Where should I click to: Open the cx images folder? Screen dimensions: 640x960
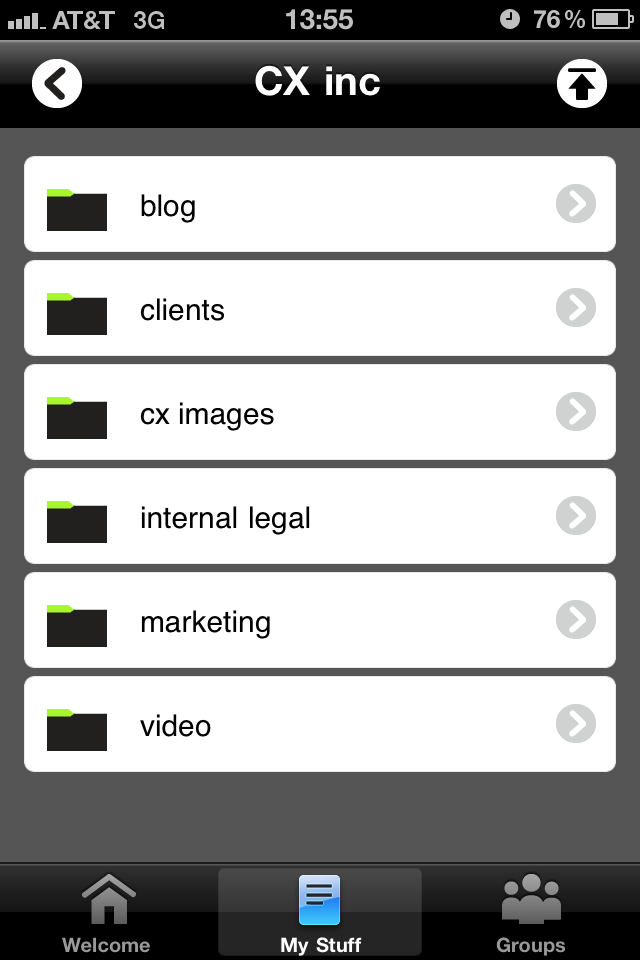click(320, 412)
